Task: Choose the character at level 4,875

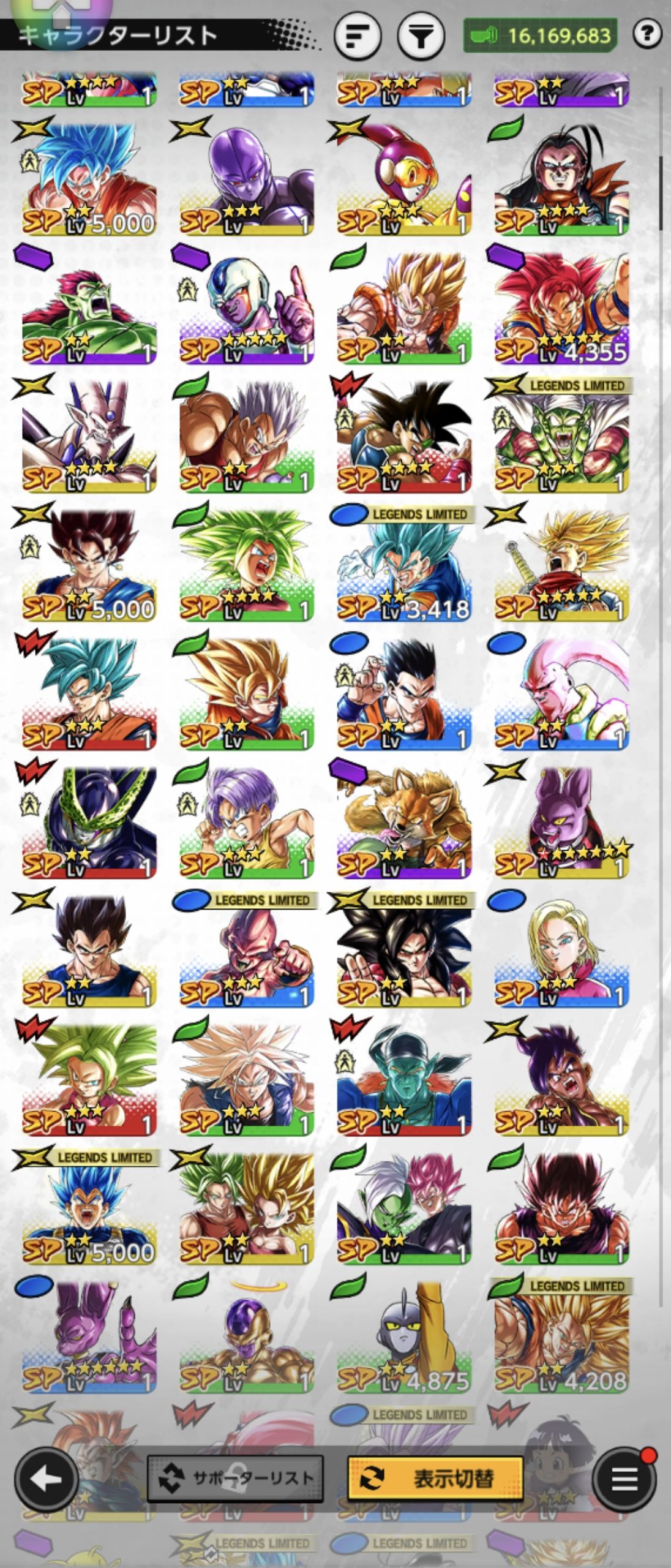Action: coord(403,1338)
